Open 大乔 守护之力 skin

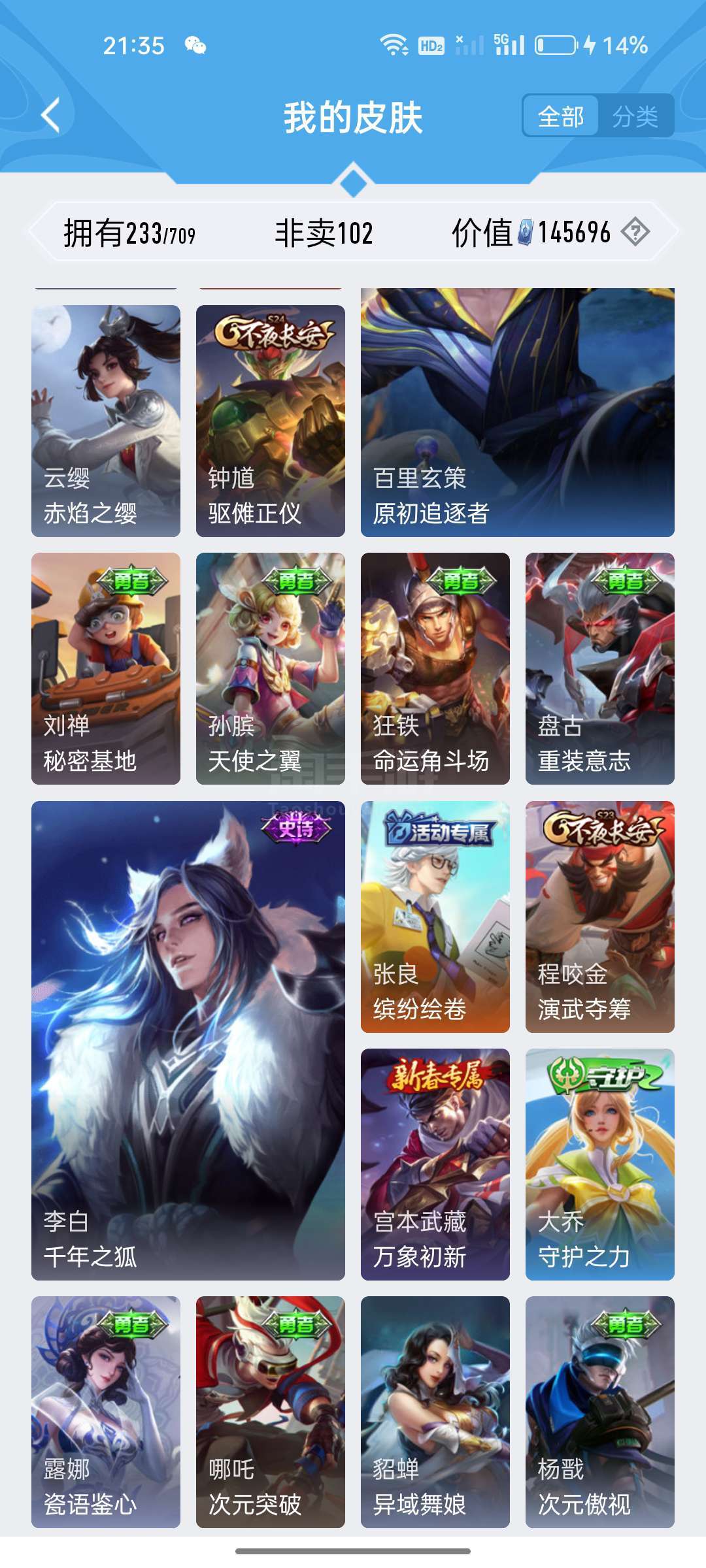pos(600,1164)
